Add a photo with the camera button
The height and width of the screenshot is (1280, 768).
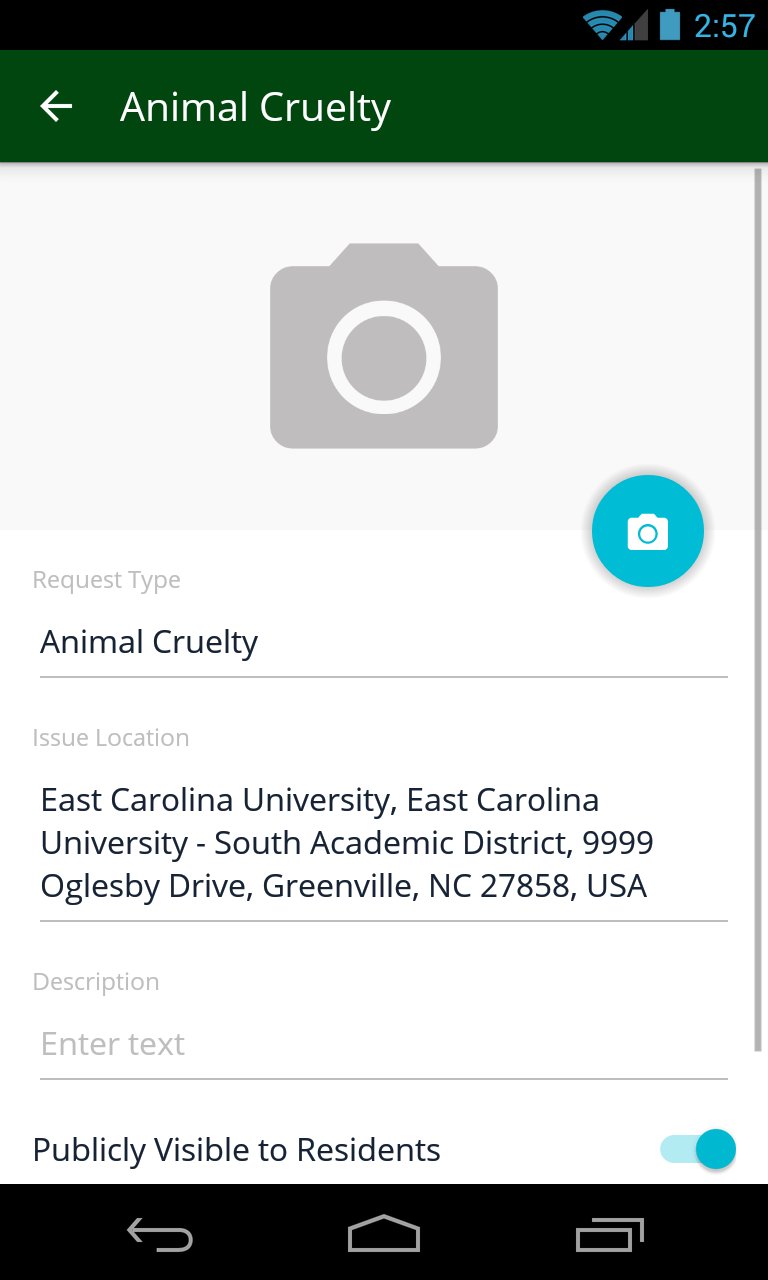pyautogui.click(x=647, y=531)
